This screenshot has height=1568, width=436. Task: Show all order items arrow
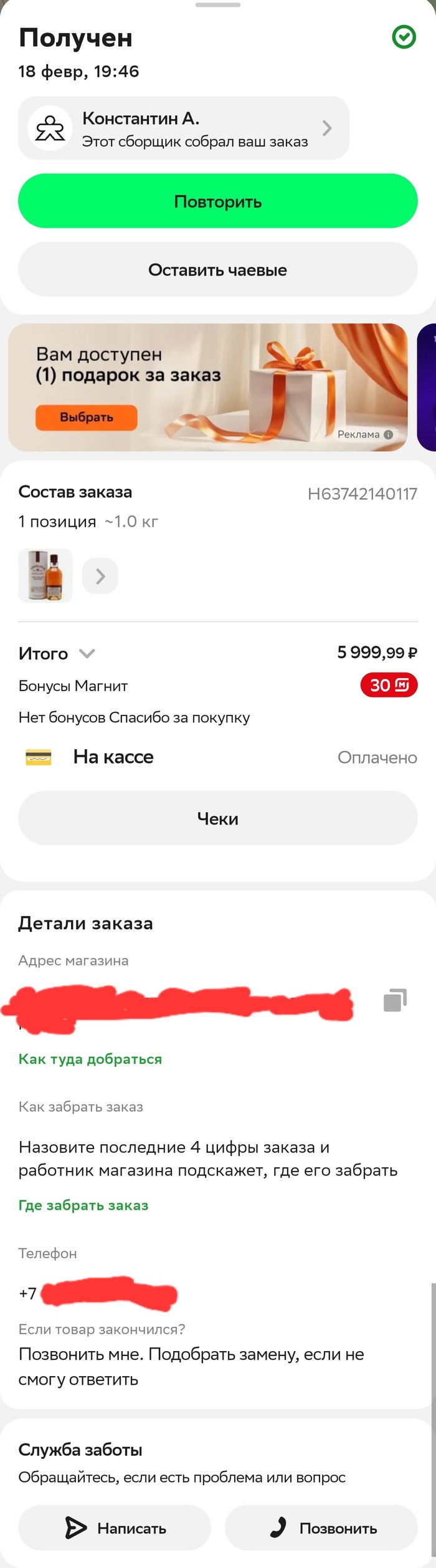point(100,576)
